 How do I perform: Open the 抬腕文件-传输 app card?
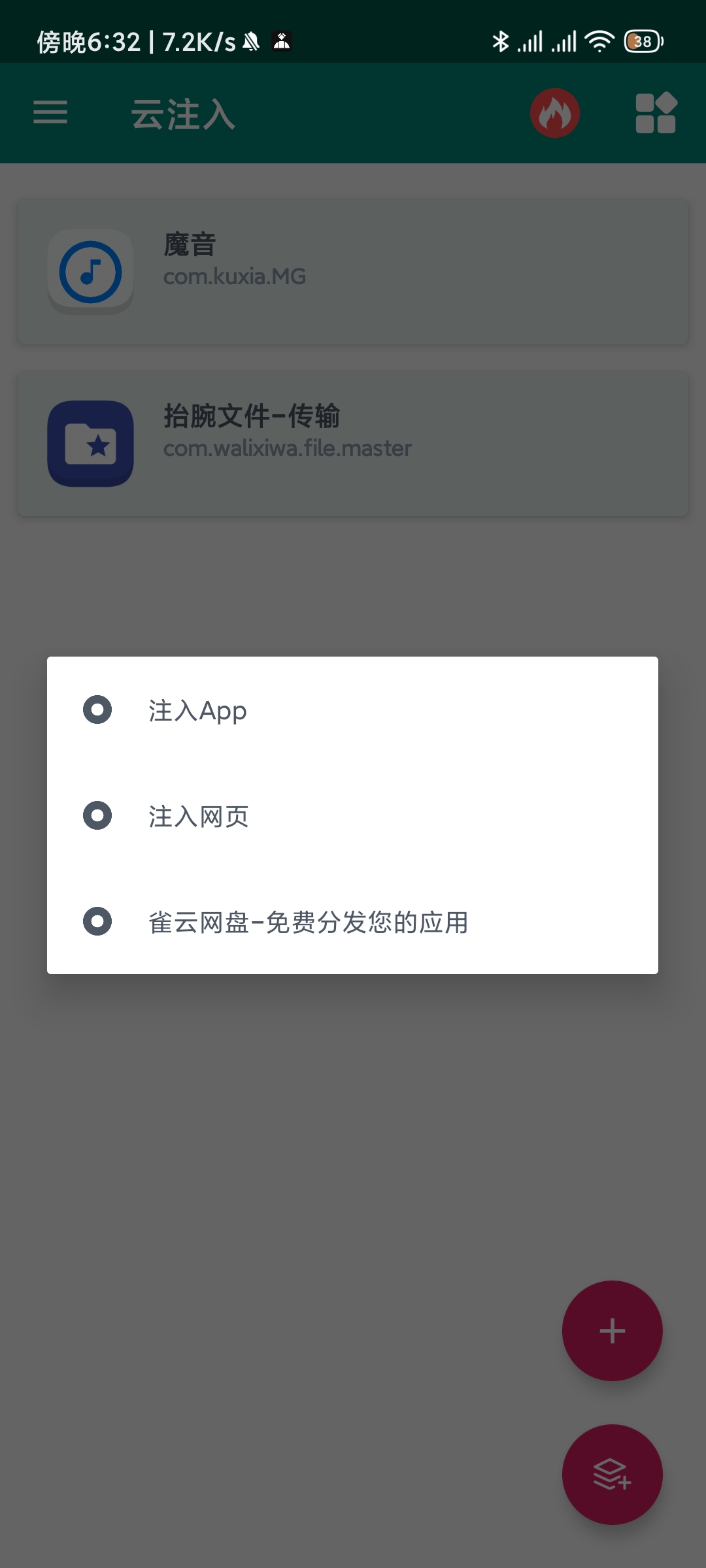(353, 444)
